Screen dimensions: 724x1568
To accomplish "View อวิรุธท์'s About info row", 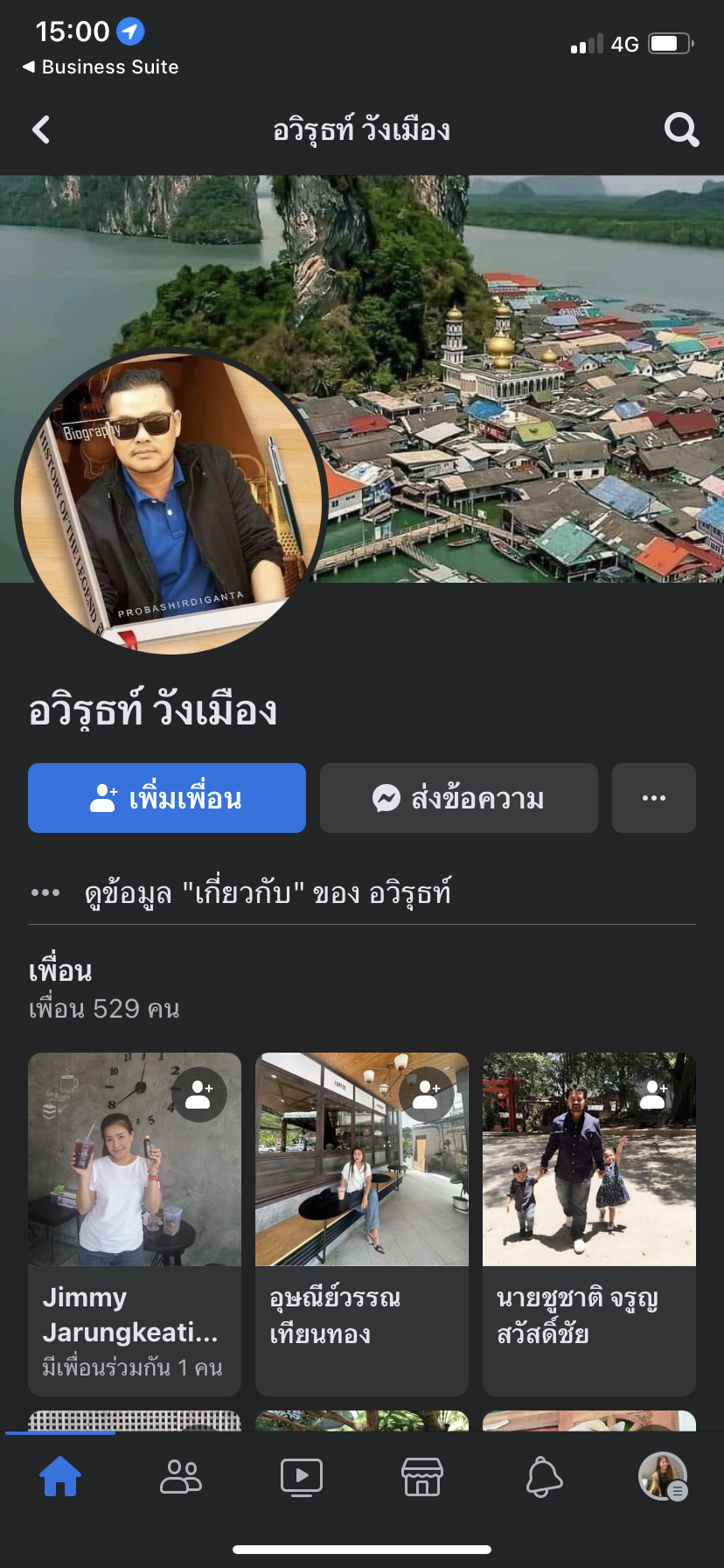I will pyautogui.click(x=267, y=893).
